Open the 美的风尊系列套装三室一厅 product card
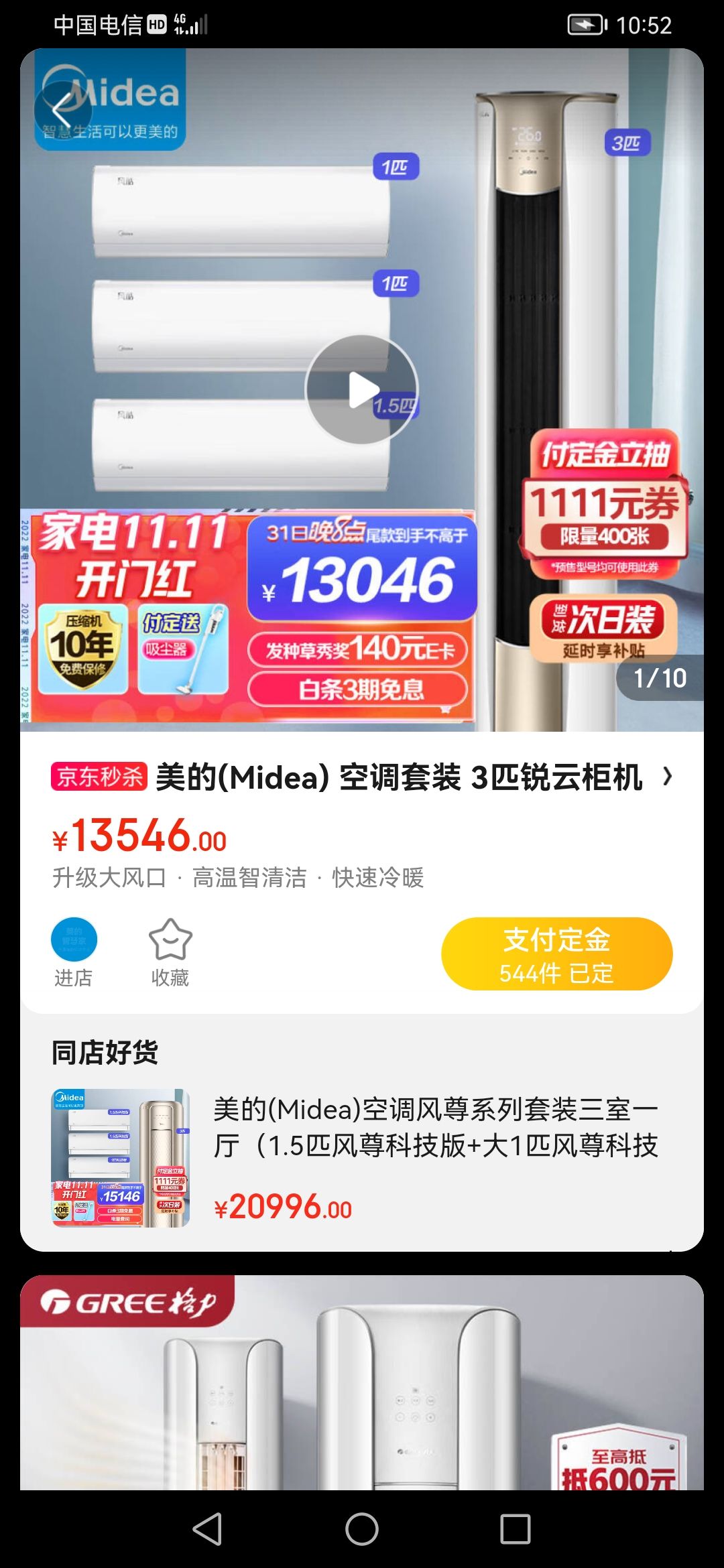The image size is (724, 1568). [x=362, y=1158]
